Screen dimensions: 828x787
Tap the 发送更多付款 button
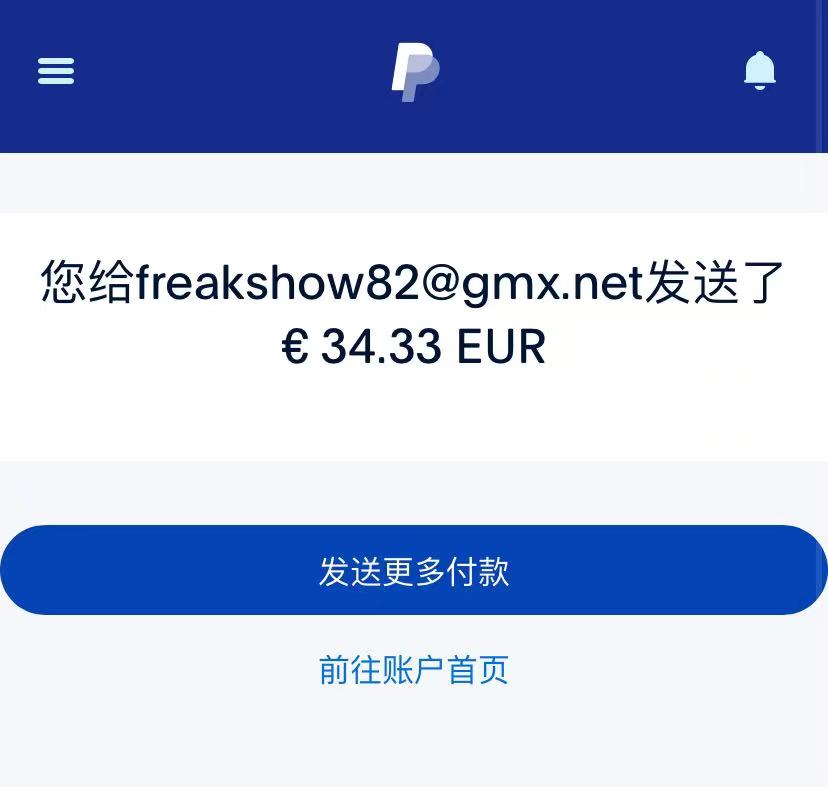[414, 570]
